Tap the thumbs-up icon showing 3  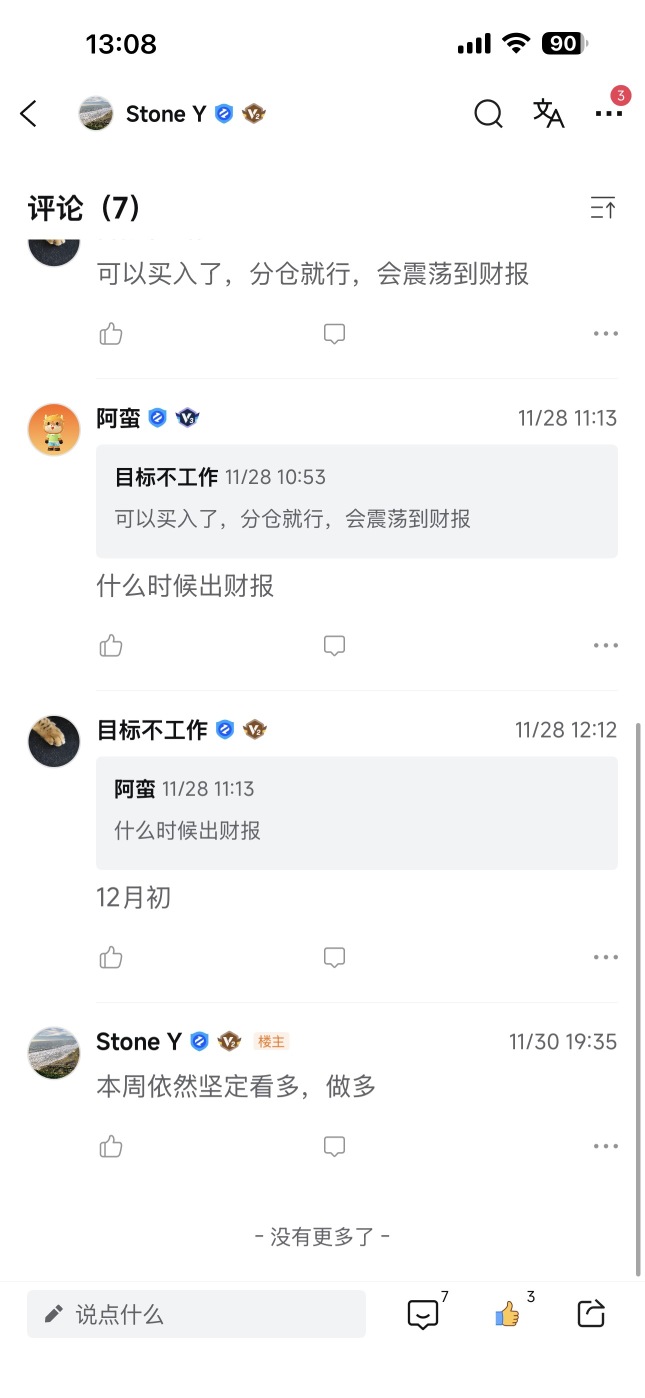(509, 1314)
